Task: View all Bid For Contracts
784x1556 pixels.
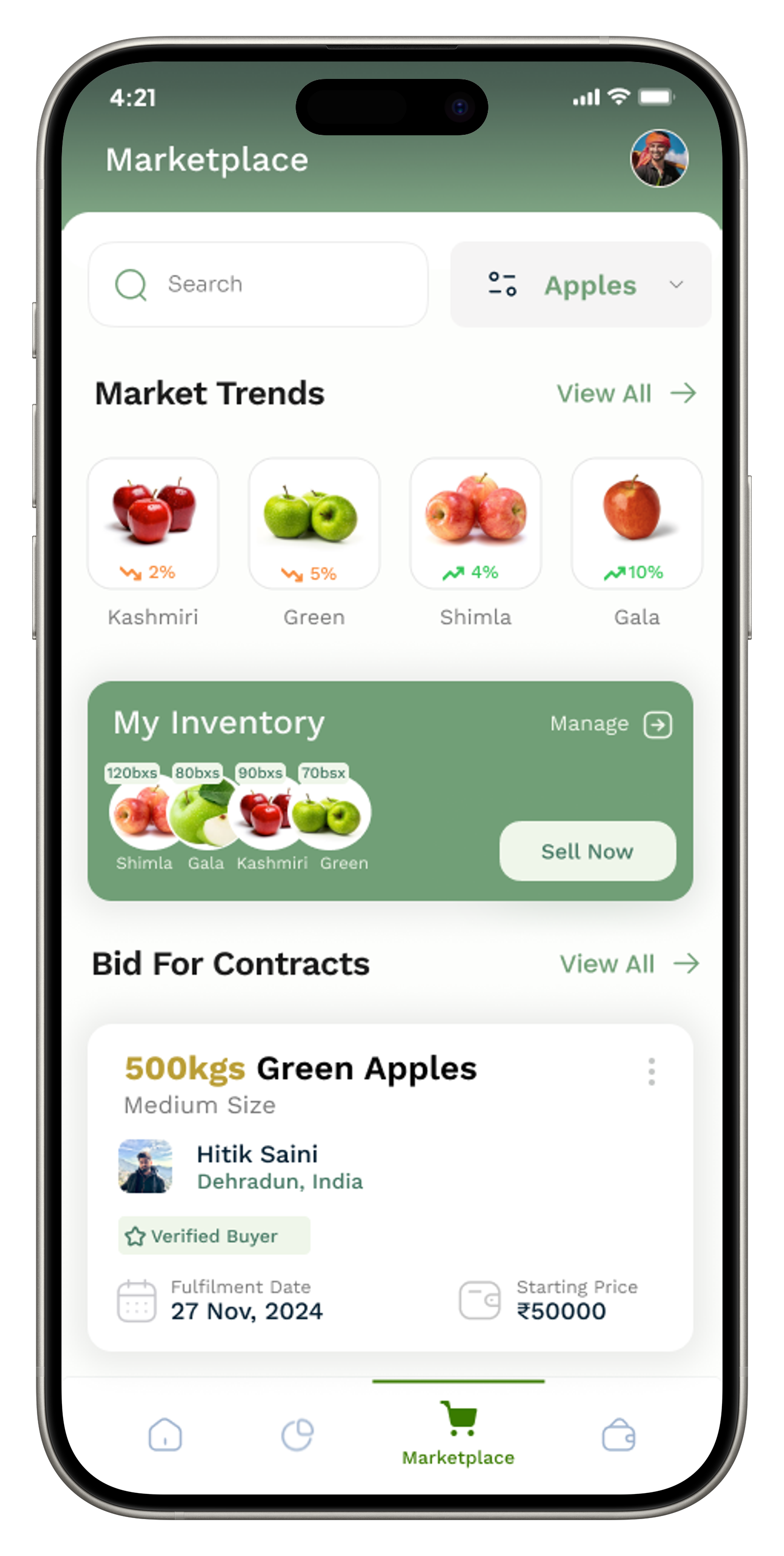Action: (x=629, y=964)
